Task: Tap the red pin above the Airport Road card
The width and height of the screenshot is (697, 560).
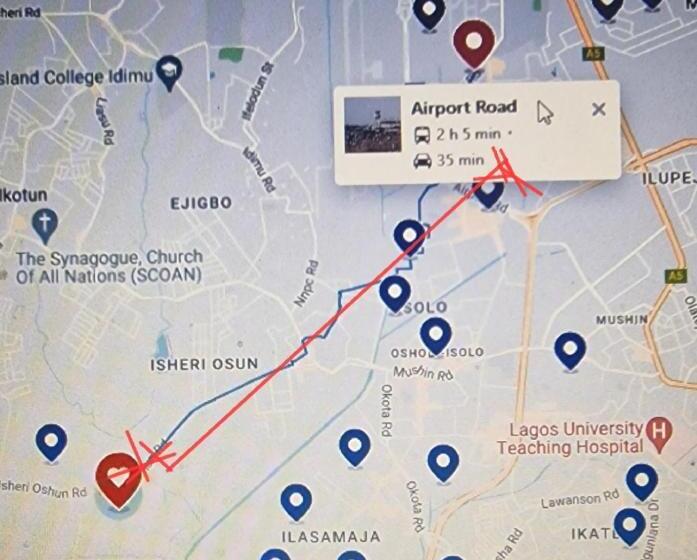Action: (x=474, y=42)
